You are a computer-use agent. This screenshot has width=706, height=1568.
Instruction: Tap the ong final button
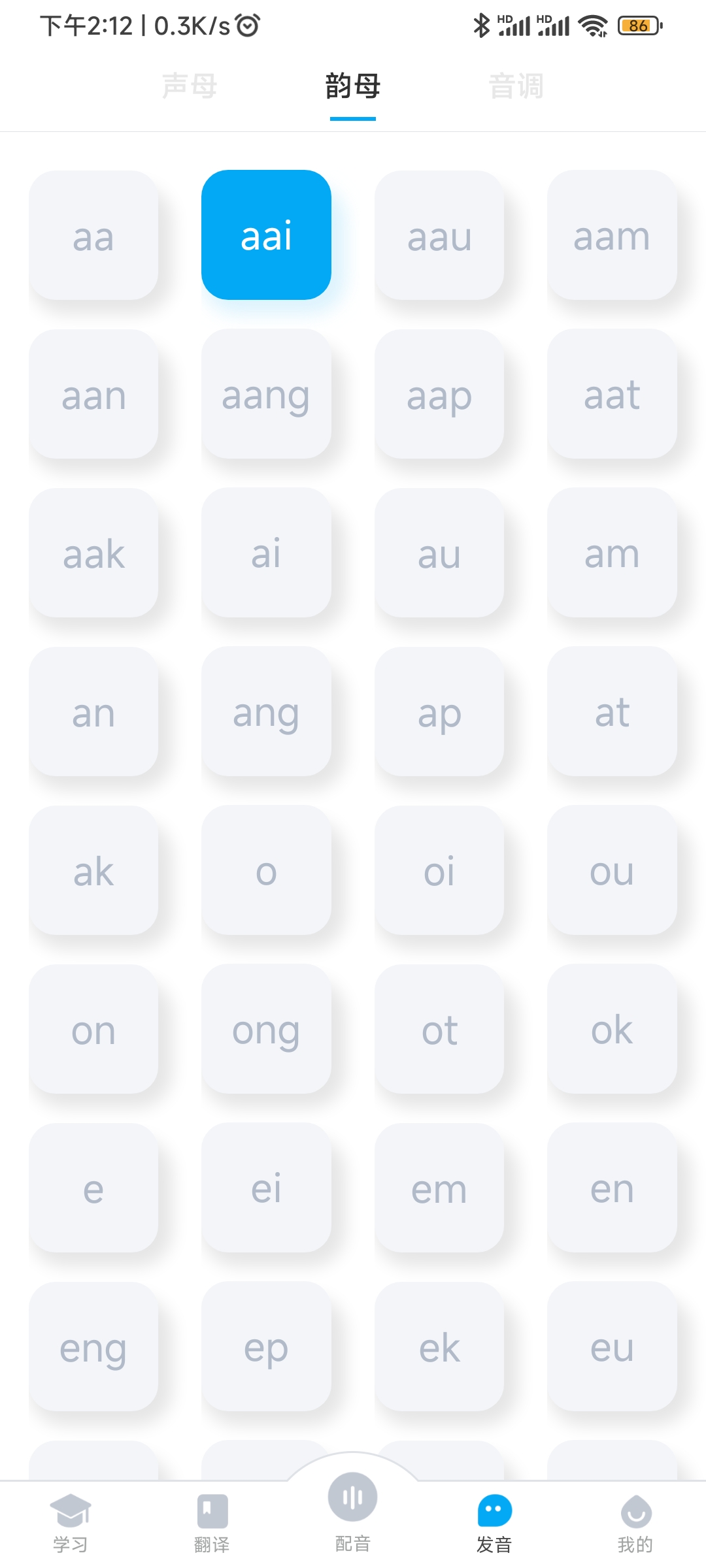(266, 1029)
